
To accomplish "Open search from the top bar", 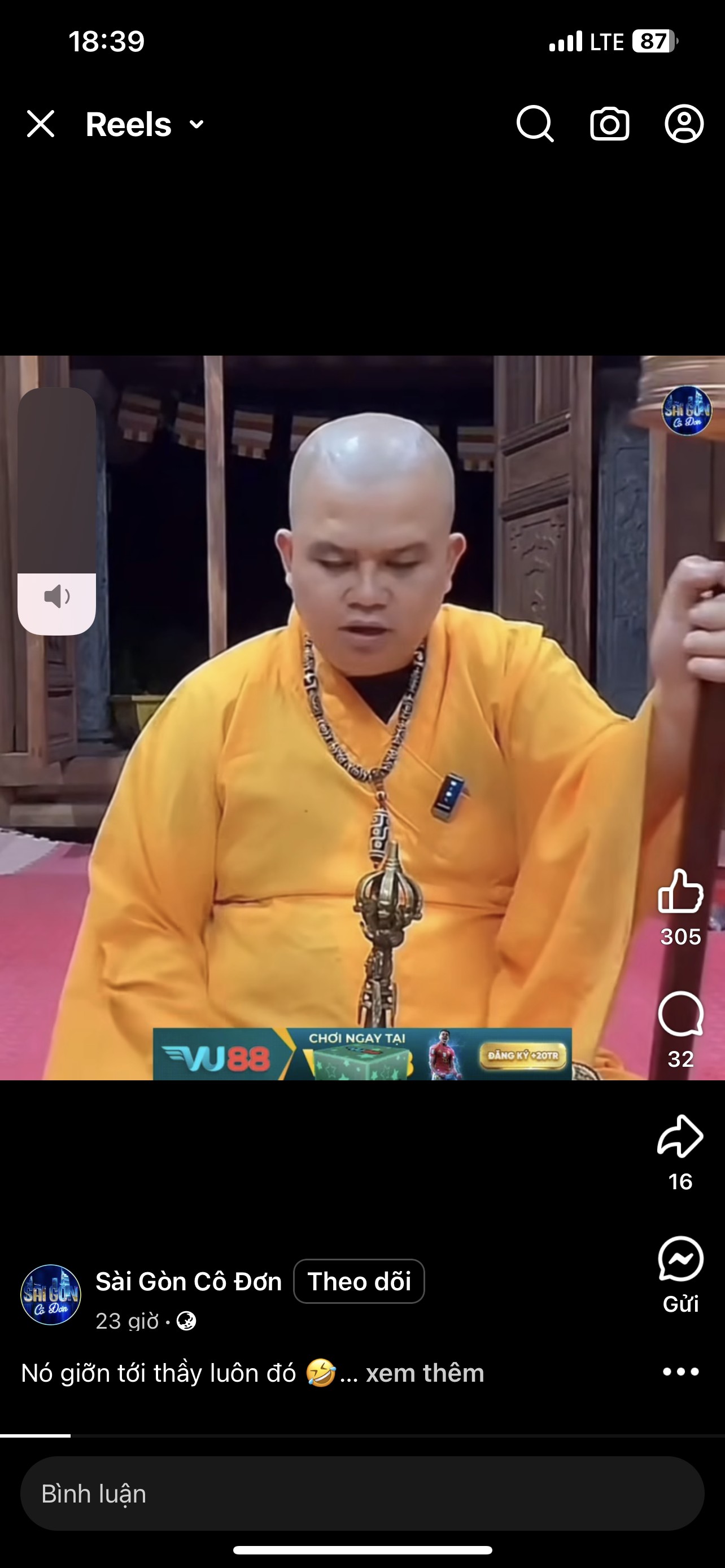I will (535, 124).
